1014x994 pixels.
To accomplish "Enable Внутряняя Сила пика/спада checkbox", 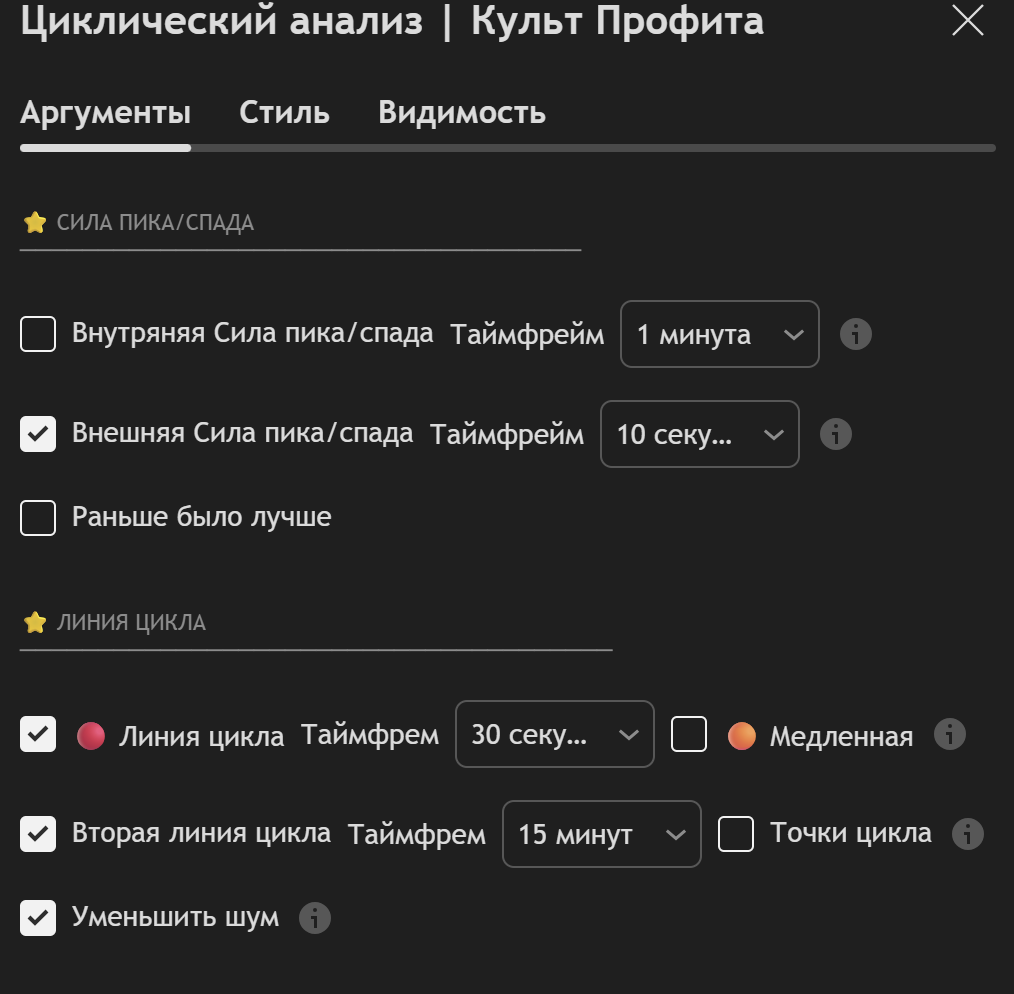I will point(38,334).
